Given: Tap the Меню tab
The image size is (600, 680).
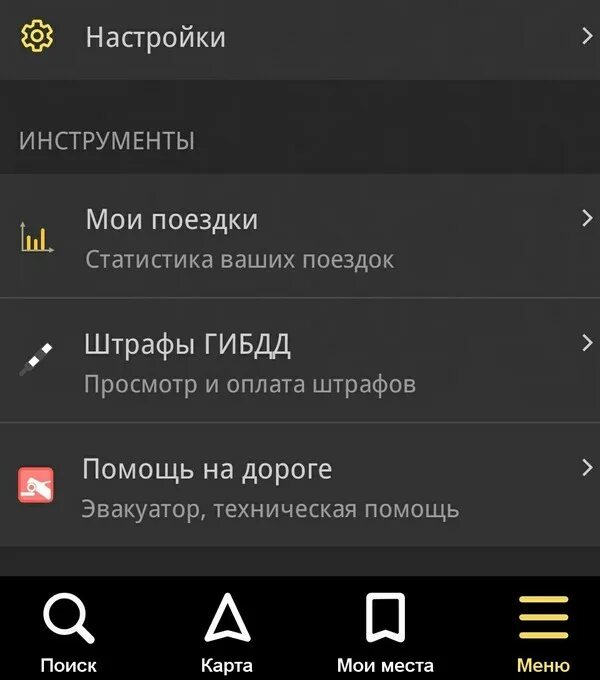Looking at the screenshot, I should tap(543, 630).
